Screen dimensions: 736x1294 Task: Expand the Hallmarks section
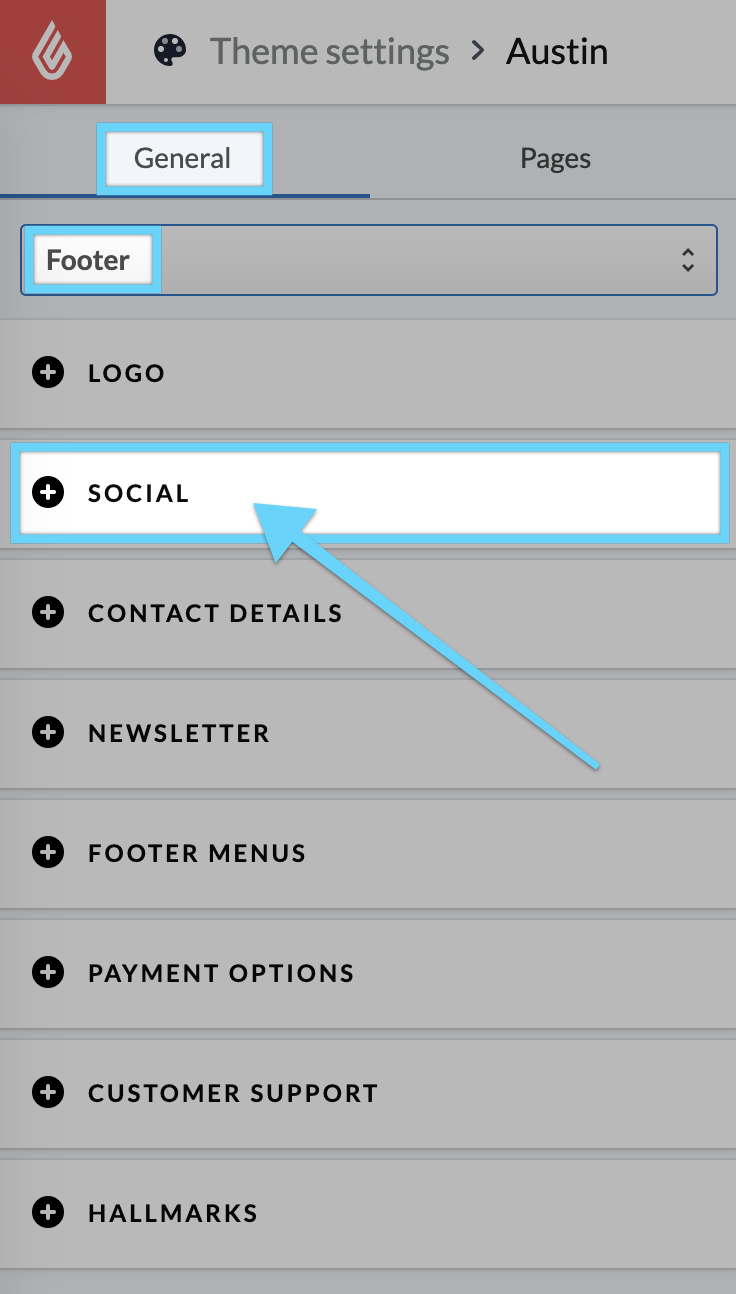pos(172,1213)
